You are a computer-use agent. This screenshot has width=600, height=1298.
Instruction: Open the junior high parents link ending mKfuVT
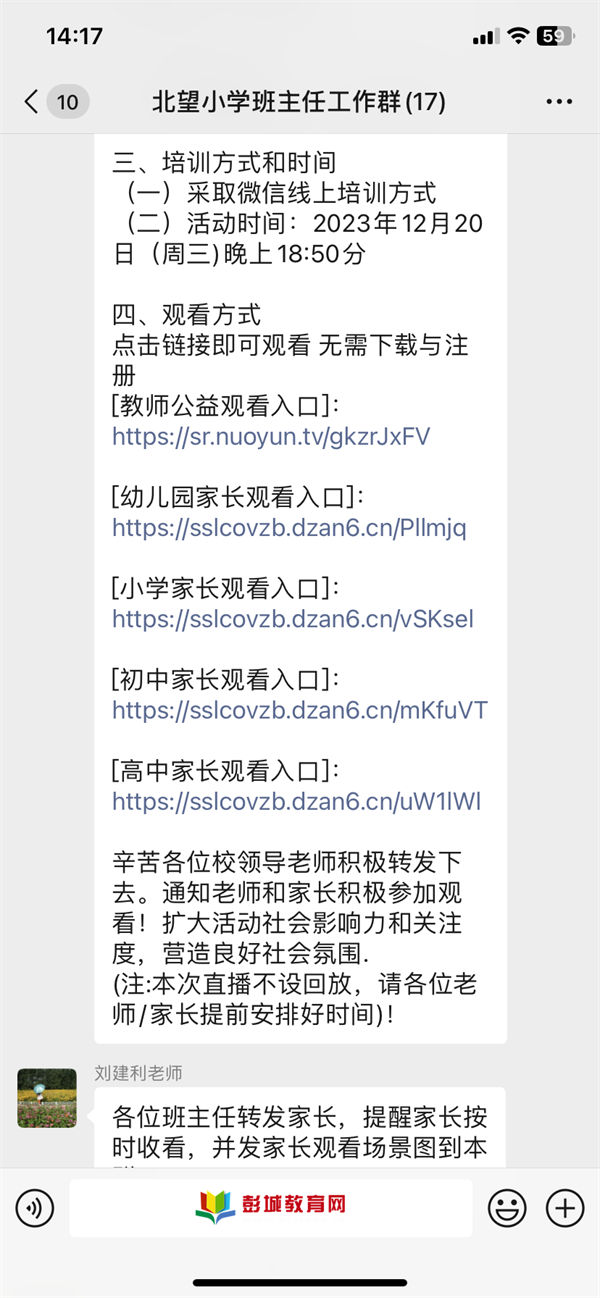tap(300, 710)
